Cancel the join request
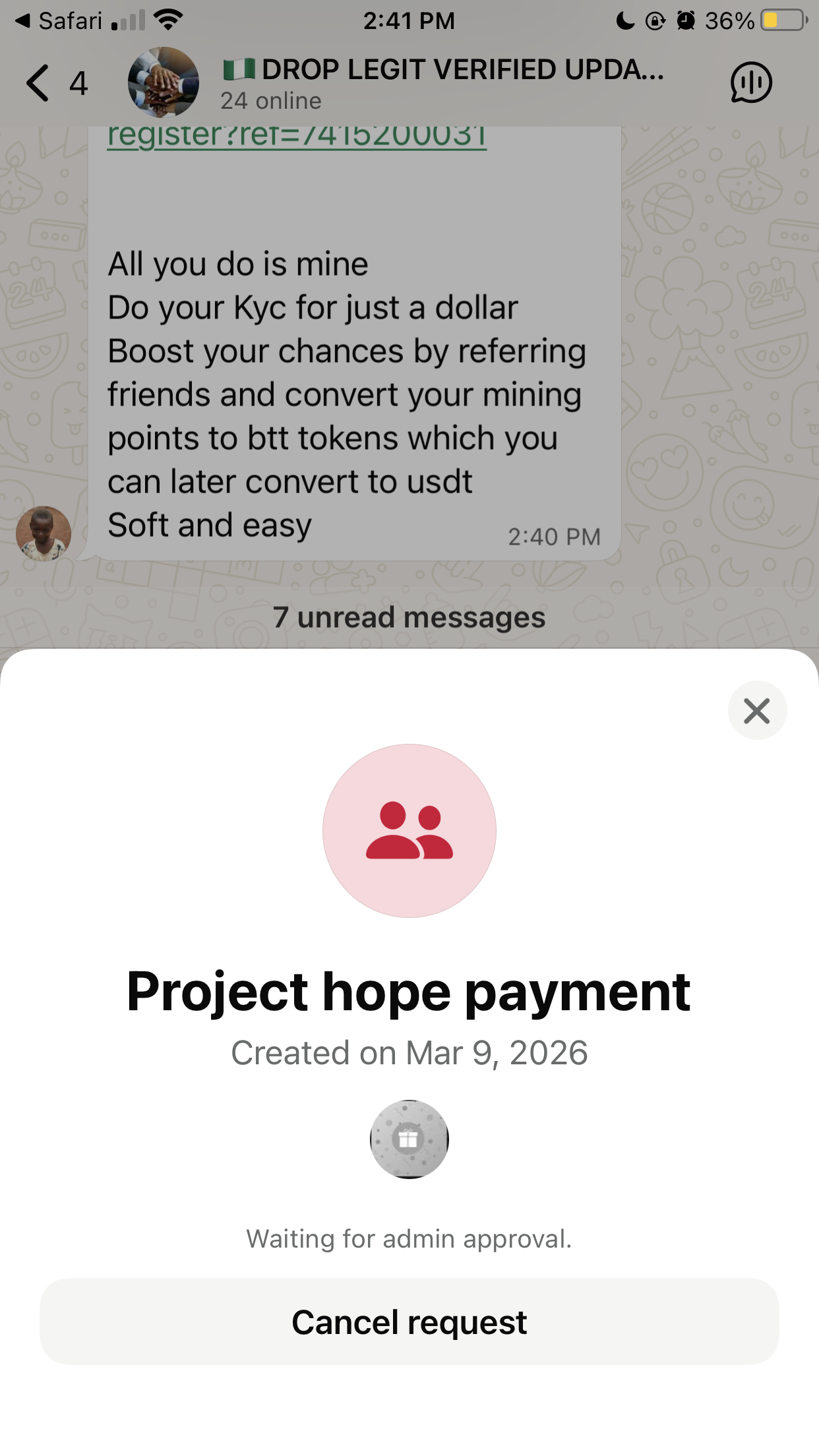Screen dimensions: 819x1456 (x=409, y=1321)
